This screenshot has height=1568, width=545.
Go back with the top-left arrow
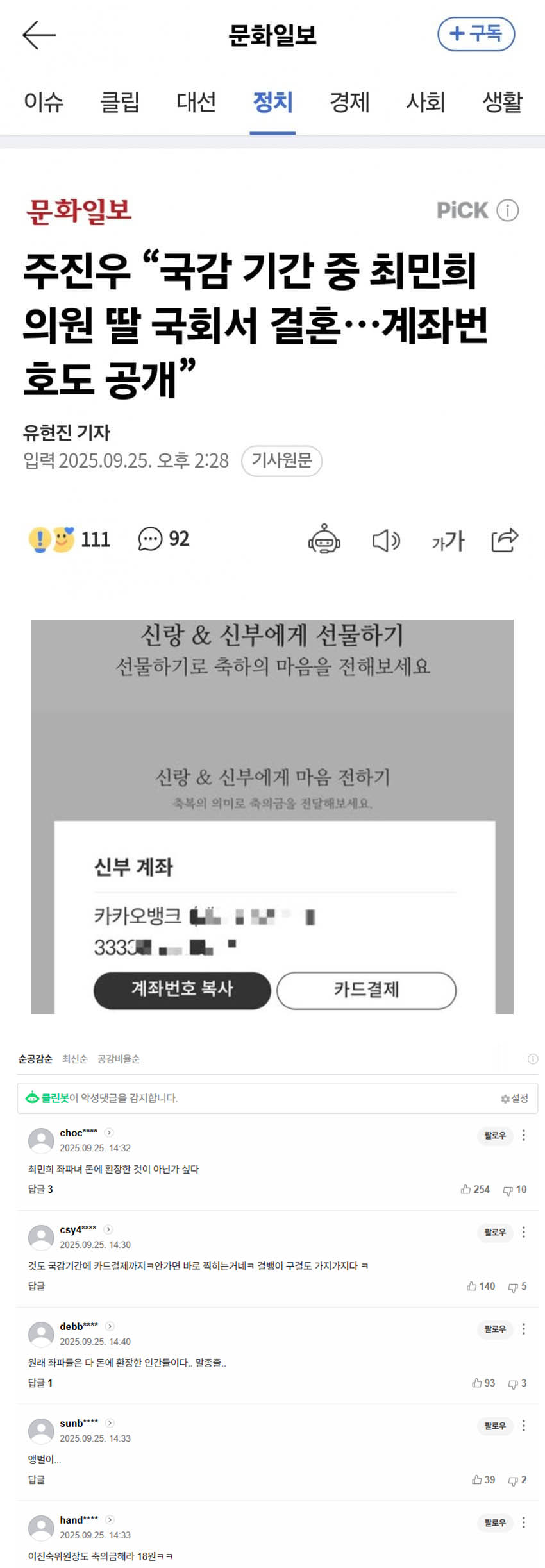tap(39, 35)
